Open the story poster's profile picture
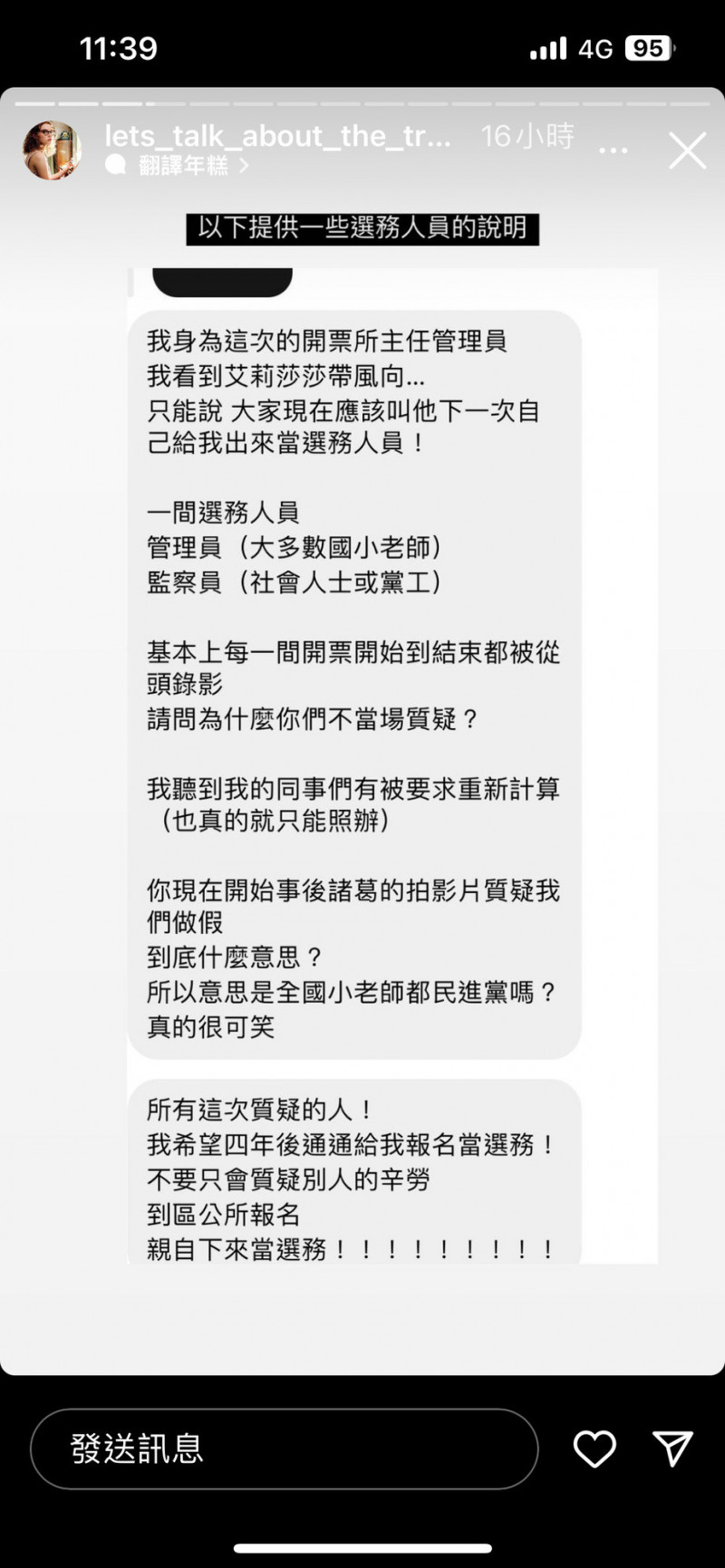Screen dimensions: 725x1568 (53, 150)
